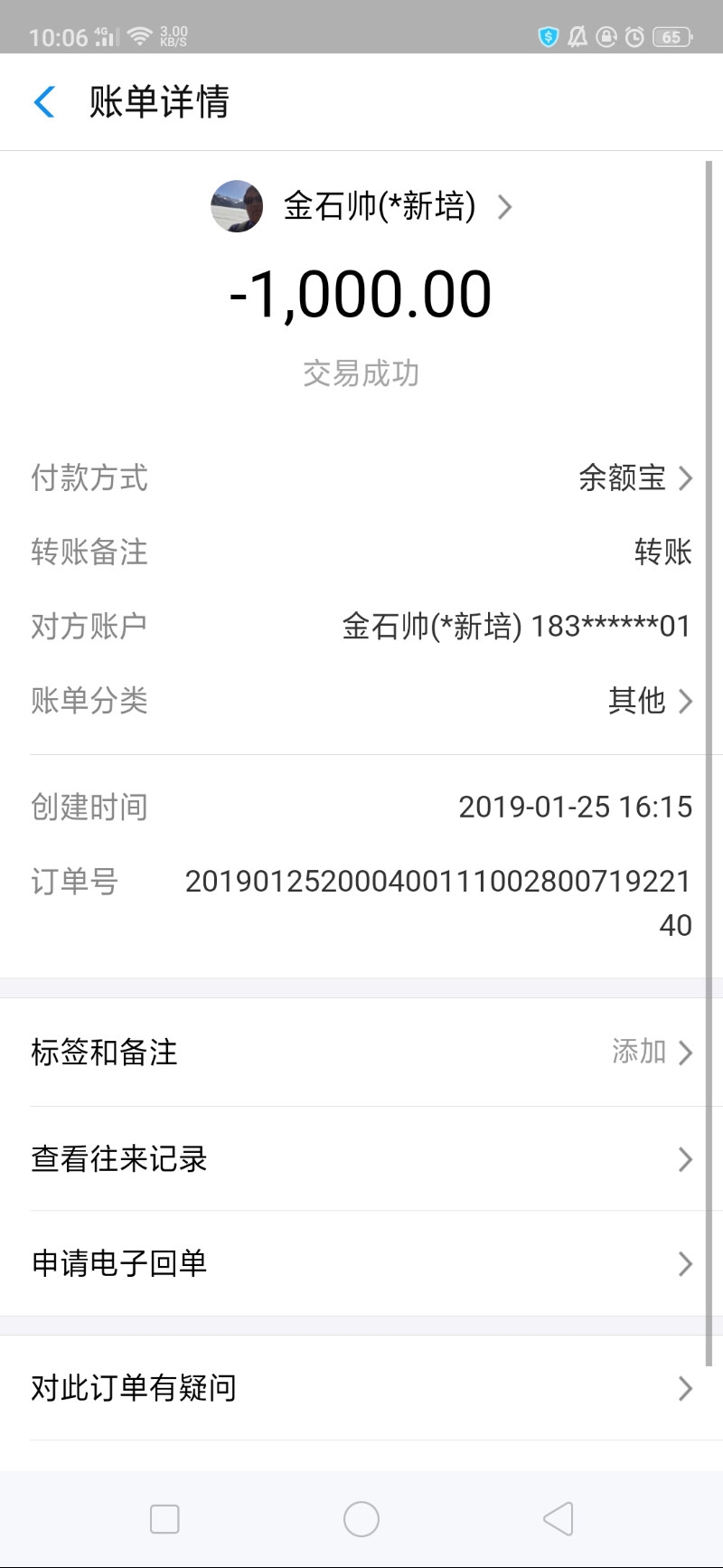Open 对此订单有疑问 for order questions
Image resolution: width=723 pixels, height=1568 pixels.
coord(361,1388)
